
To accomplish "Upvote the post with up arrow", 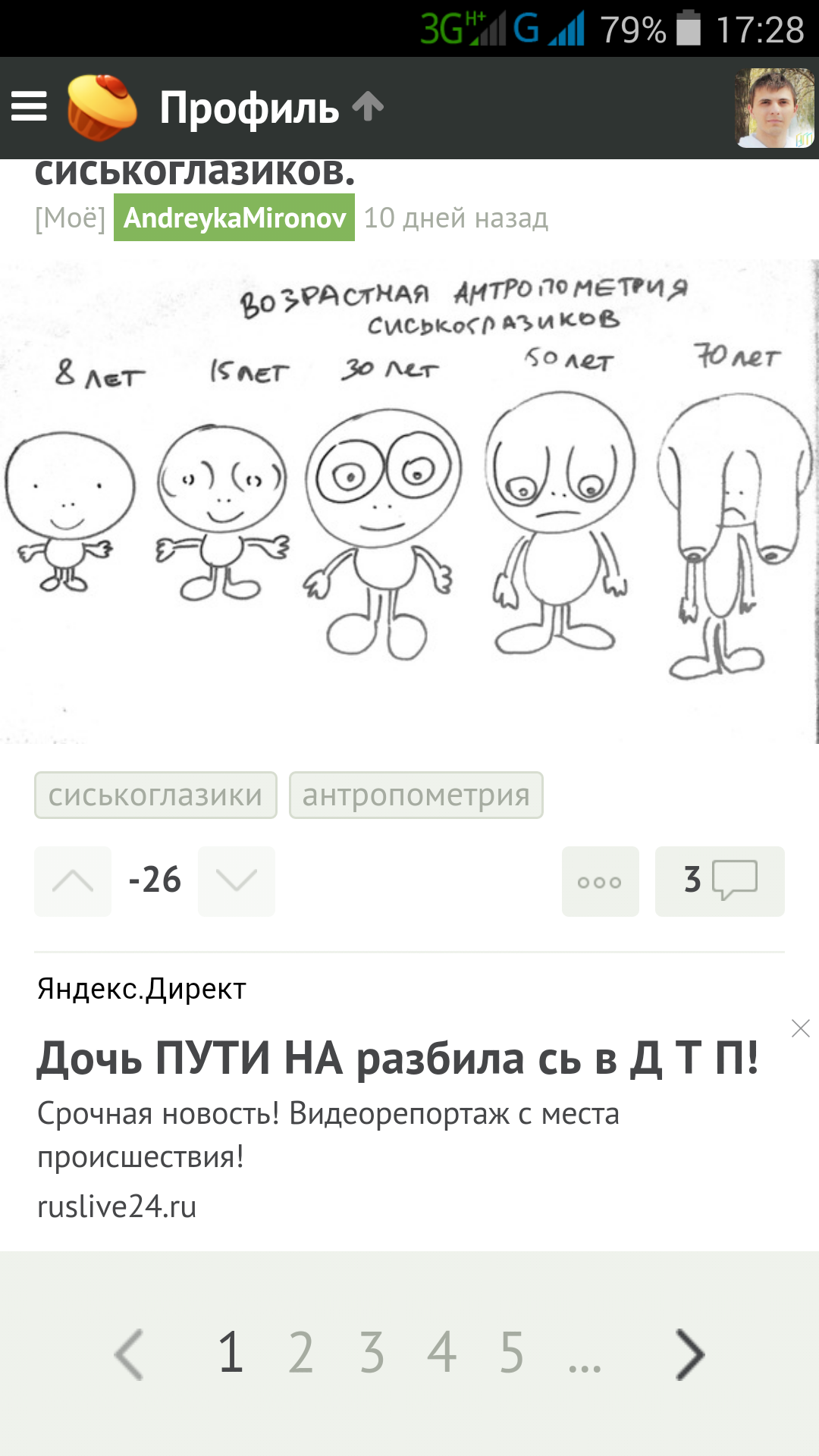I will pos(73,881).
